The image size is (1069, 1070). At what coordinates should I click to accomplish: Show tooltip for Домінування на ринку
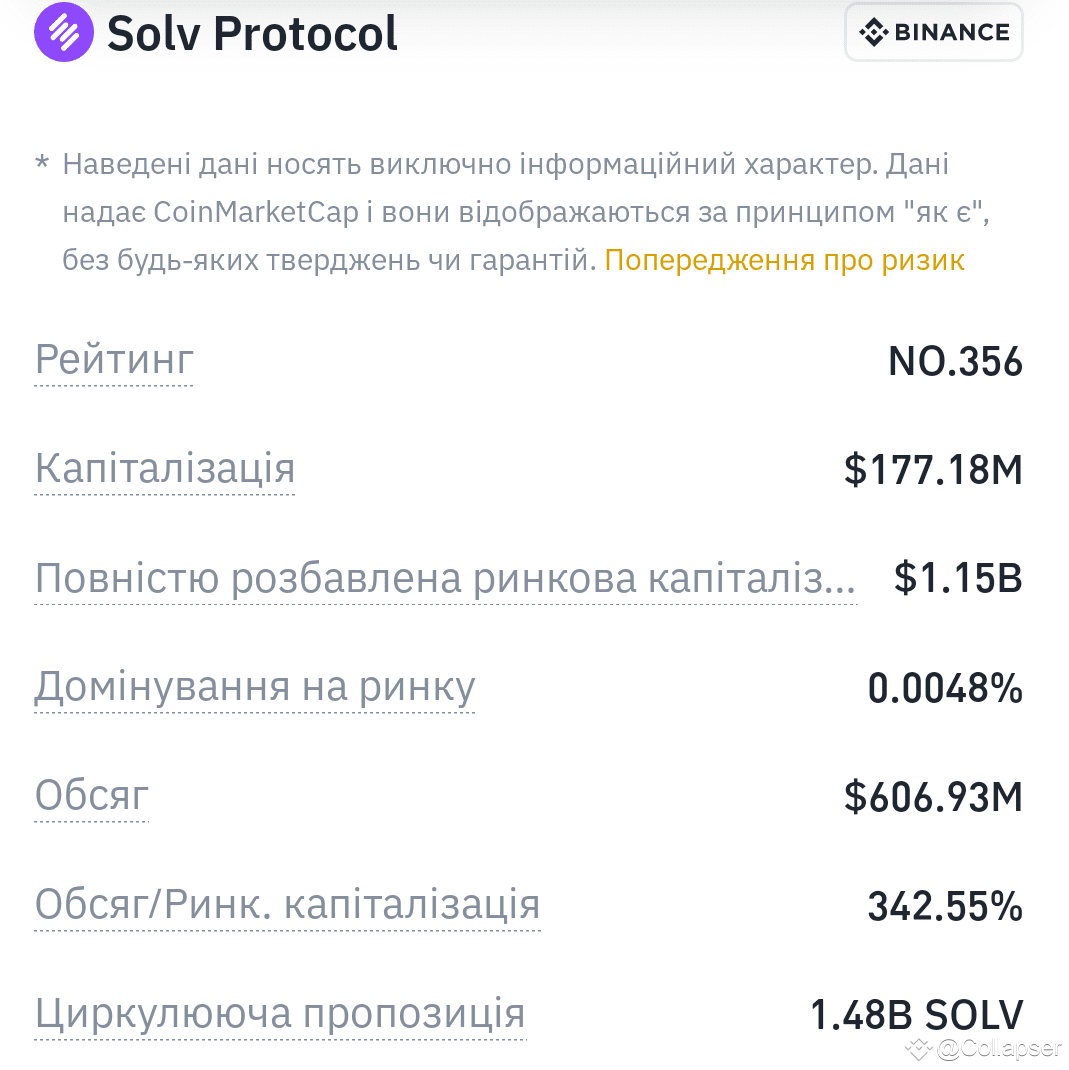[x=255, y=687]
